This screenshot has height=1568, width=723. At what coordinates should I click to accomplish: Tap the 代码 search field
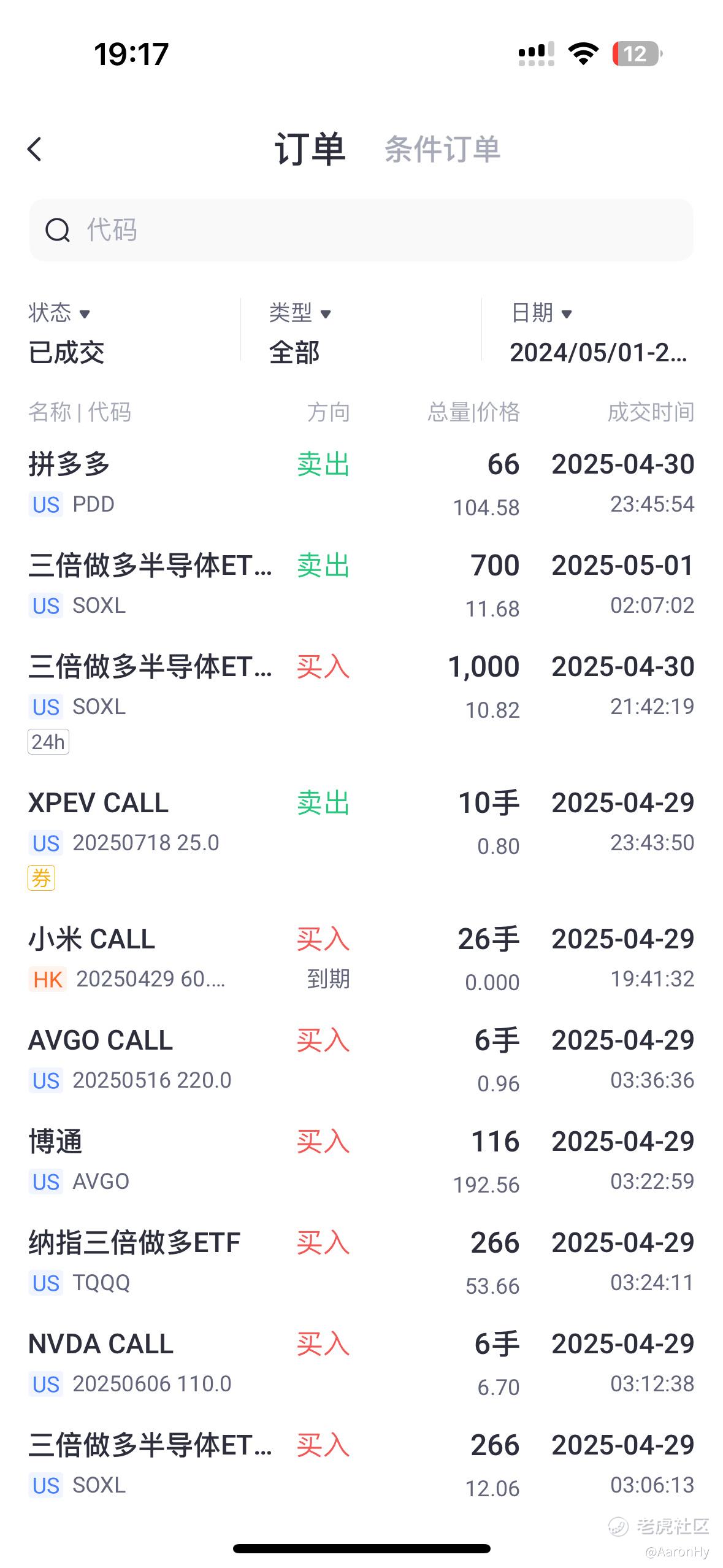[361, 230]
